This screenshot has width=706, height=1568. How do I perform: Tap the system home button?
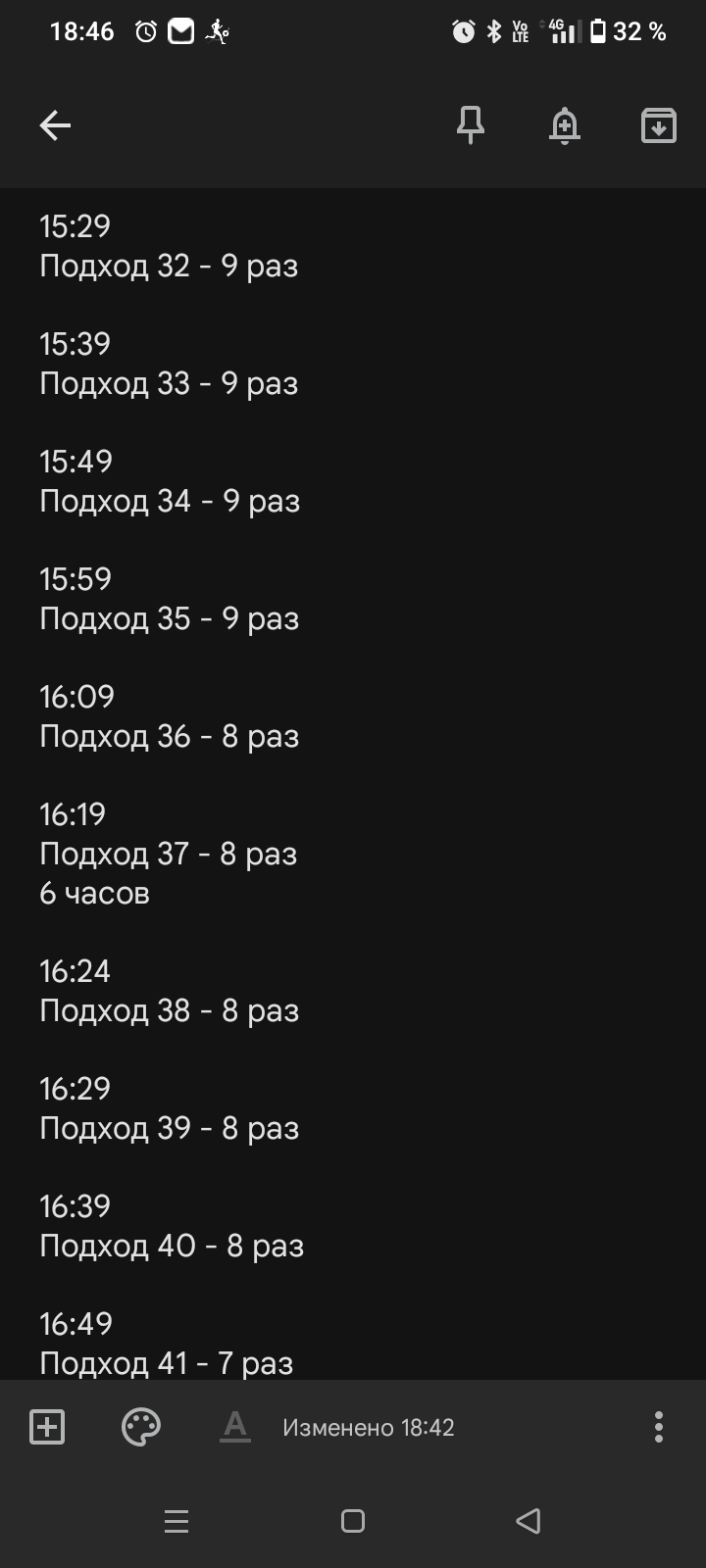click(x=353, y=1521)
